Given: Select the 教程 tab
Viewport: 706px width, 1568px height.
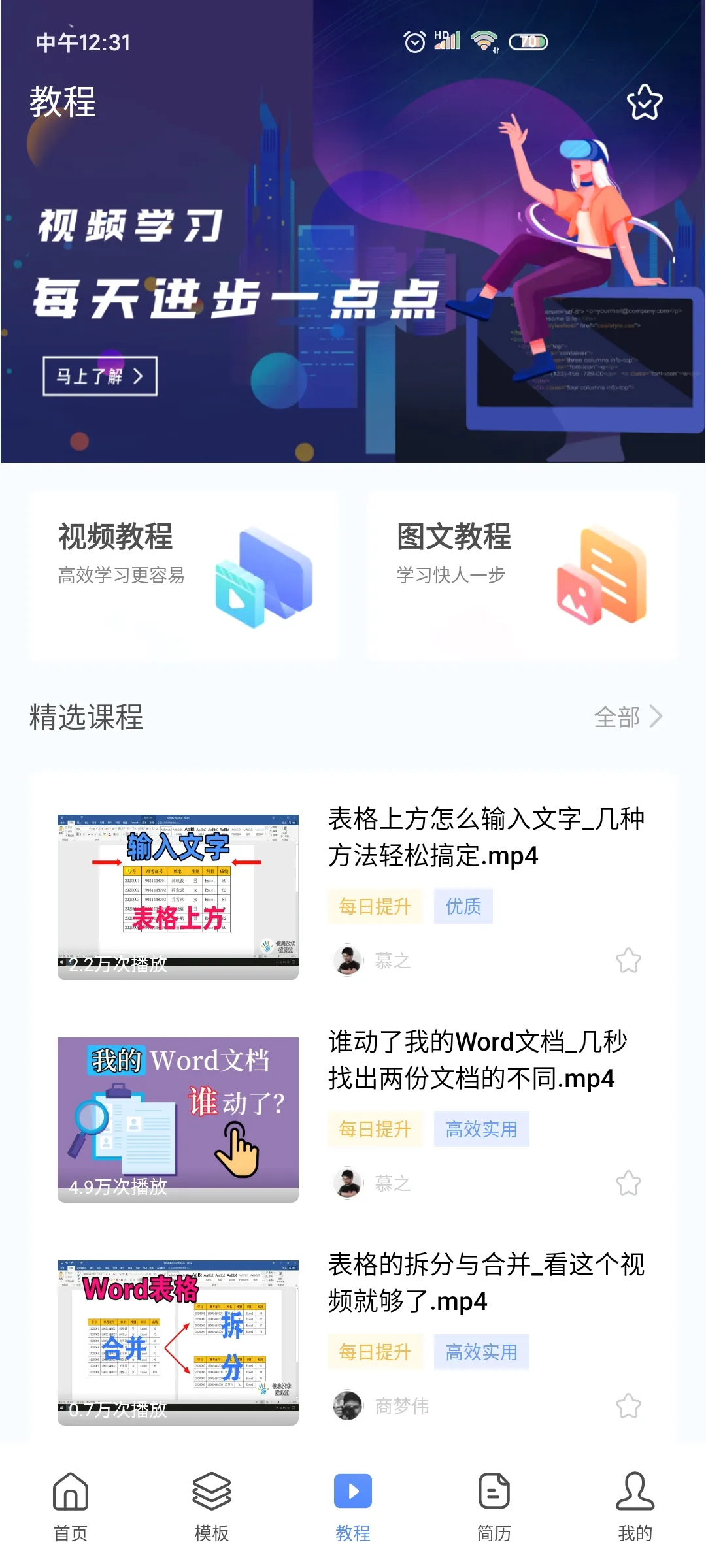Looking at the screenshot, I should [x=353, y=1507].
